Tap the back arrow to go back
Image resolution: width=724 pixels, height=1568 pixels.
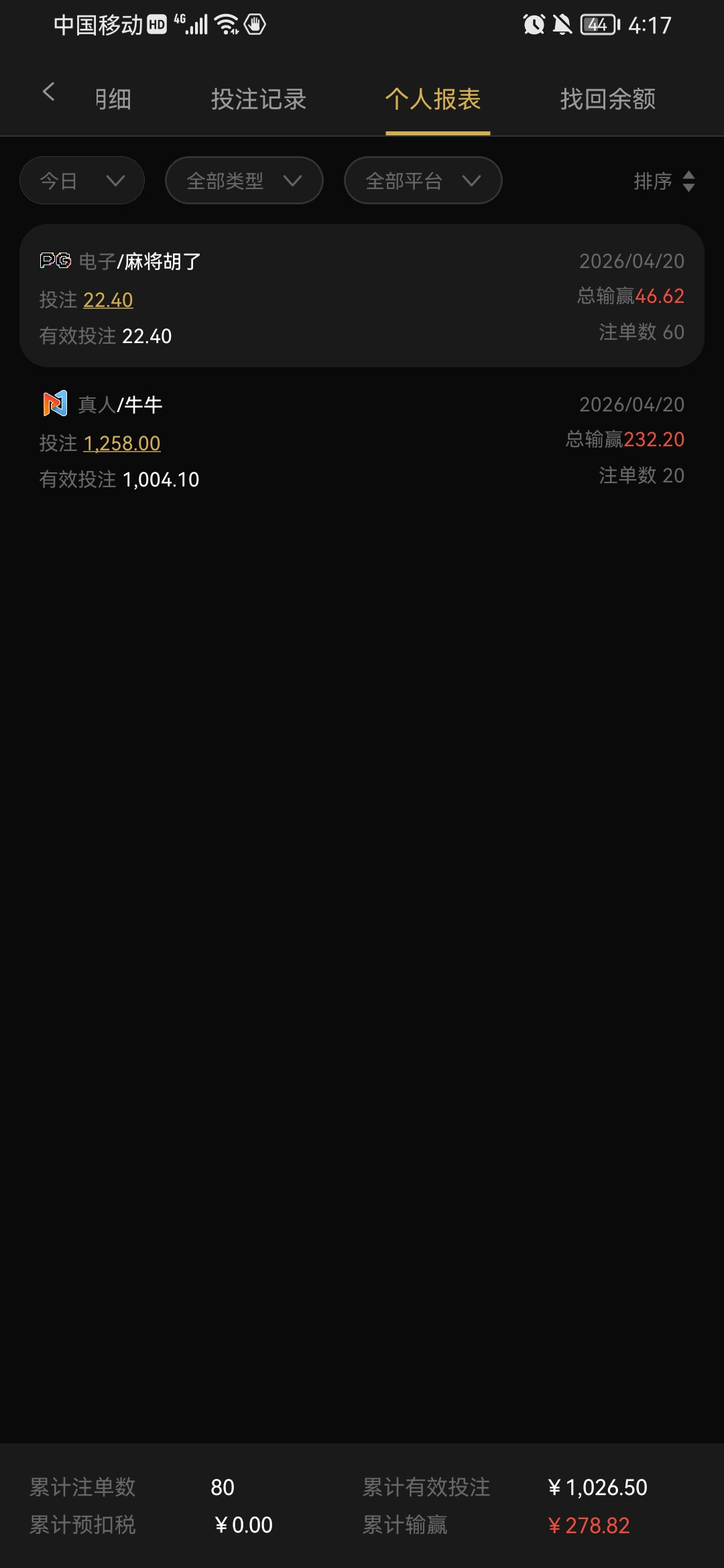pos(48,92)
